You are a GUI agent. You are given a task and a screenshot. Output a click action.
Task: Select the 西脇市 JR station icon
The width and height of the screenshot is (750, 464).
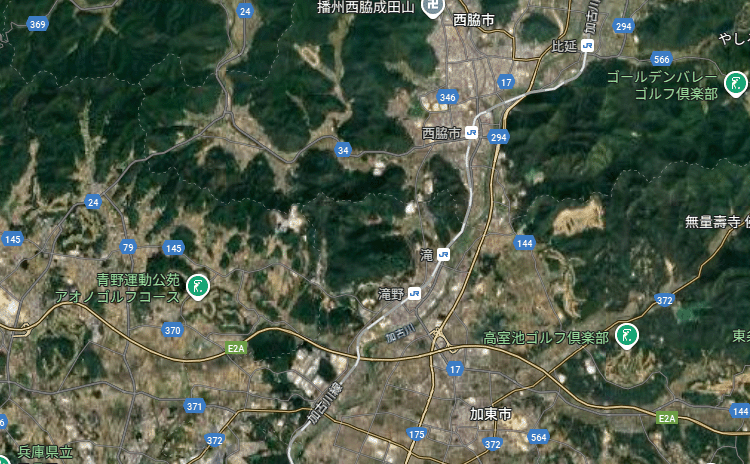[x=471, y=131]
